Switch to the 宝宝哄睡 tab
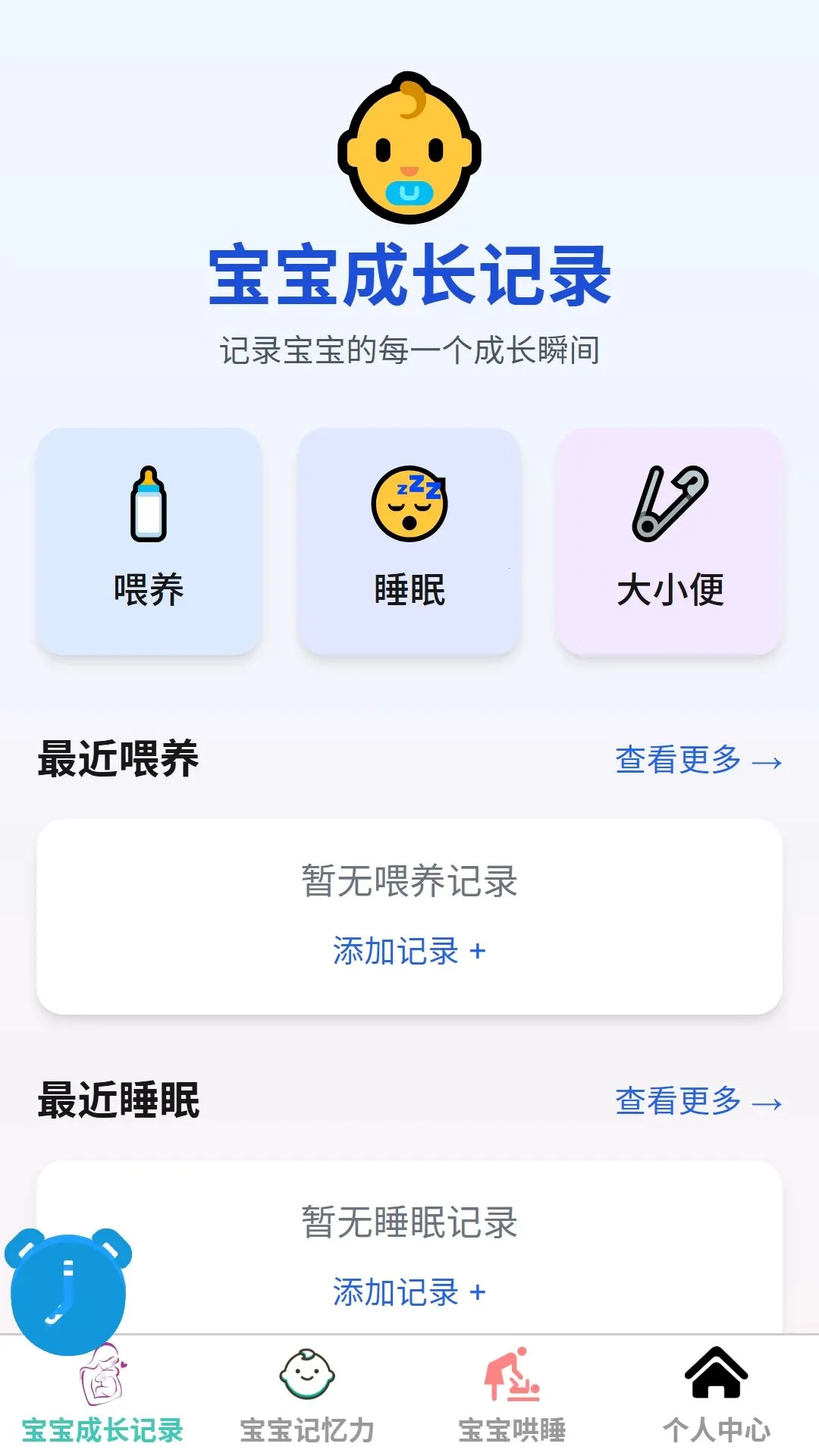 point(512,1395)
